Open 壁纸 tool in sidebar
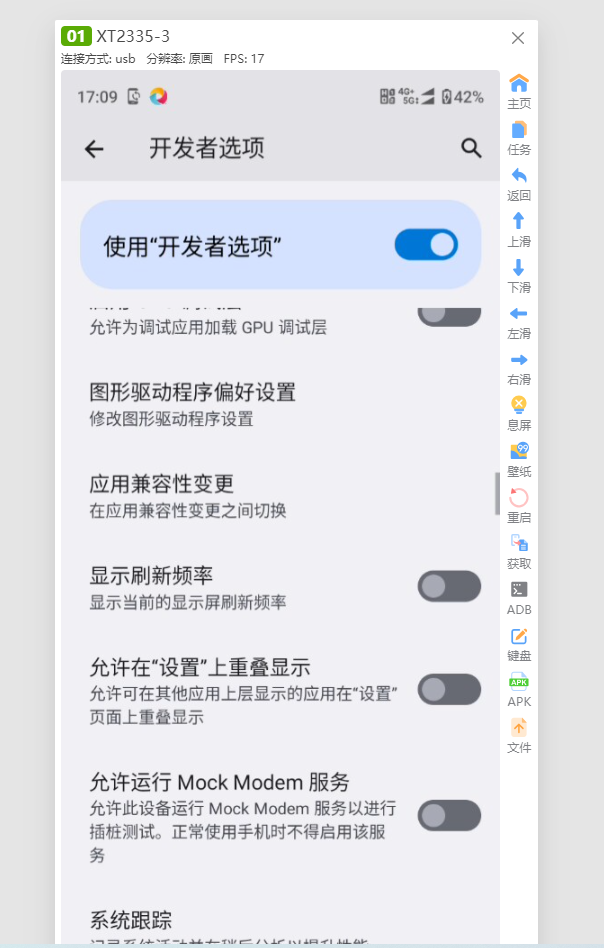Image resolution: width=604 pixels, height=948 pixels. tap(519, 458)
